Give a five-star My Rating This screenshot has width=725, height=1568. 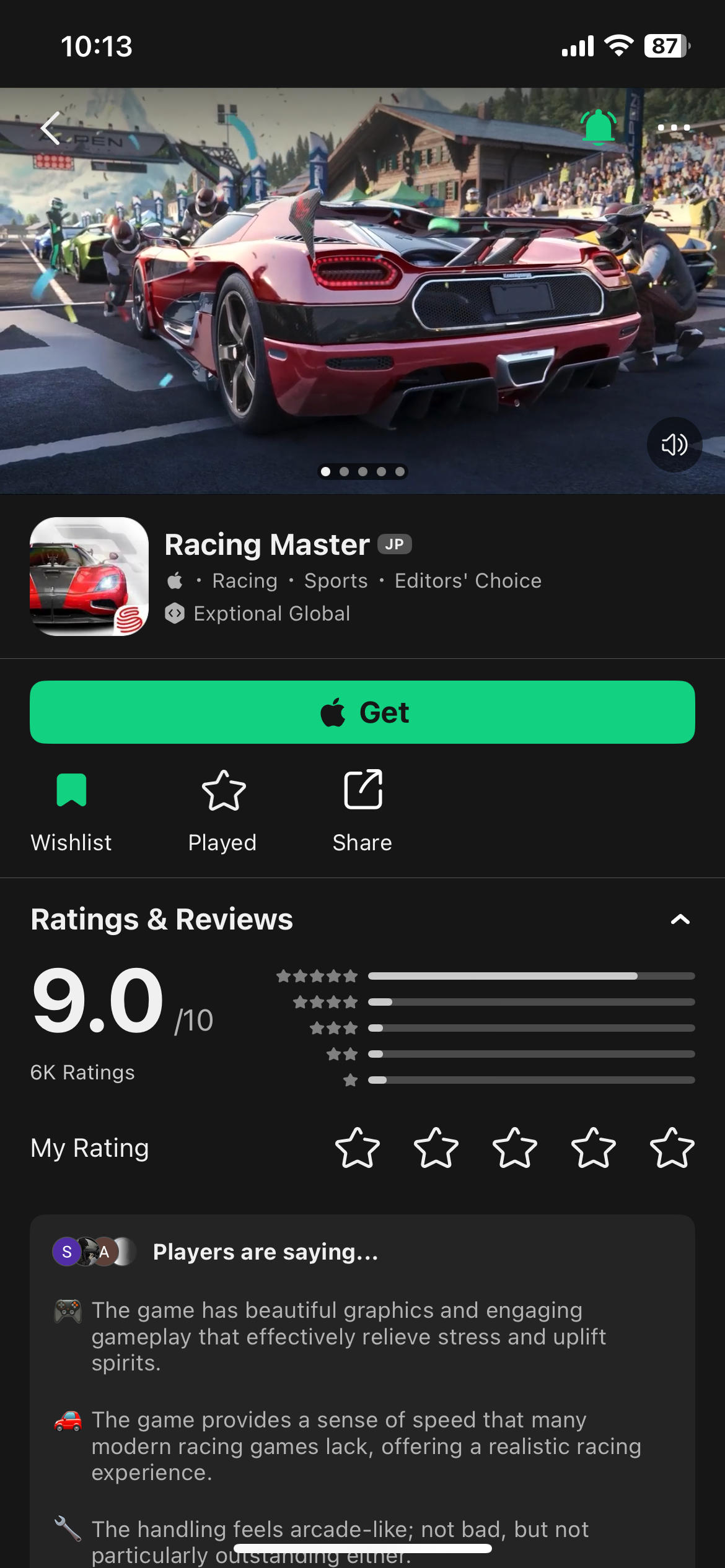click(672, 1148)
